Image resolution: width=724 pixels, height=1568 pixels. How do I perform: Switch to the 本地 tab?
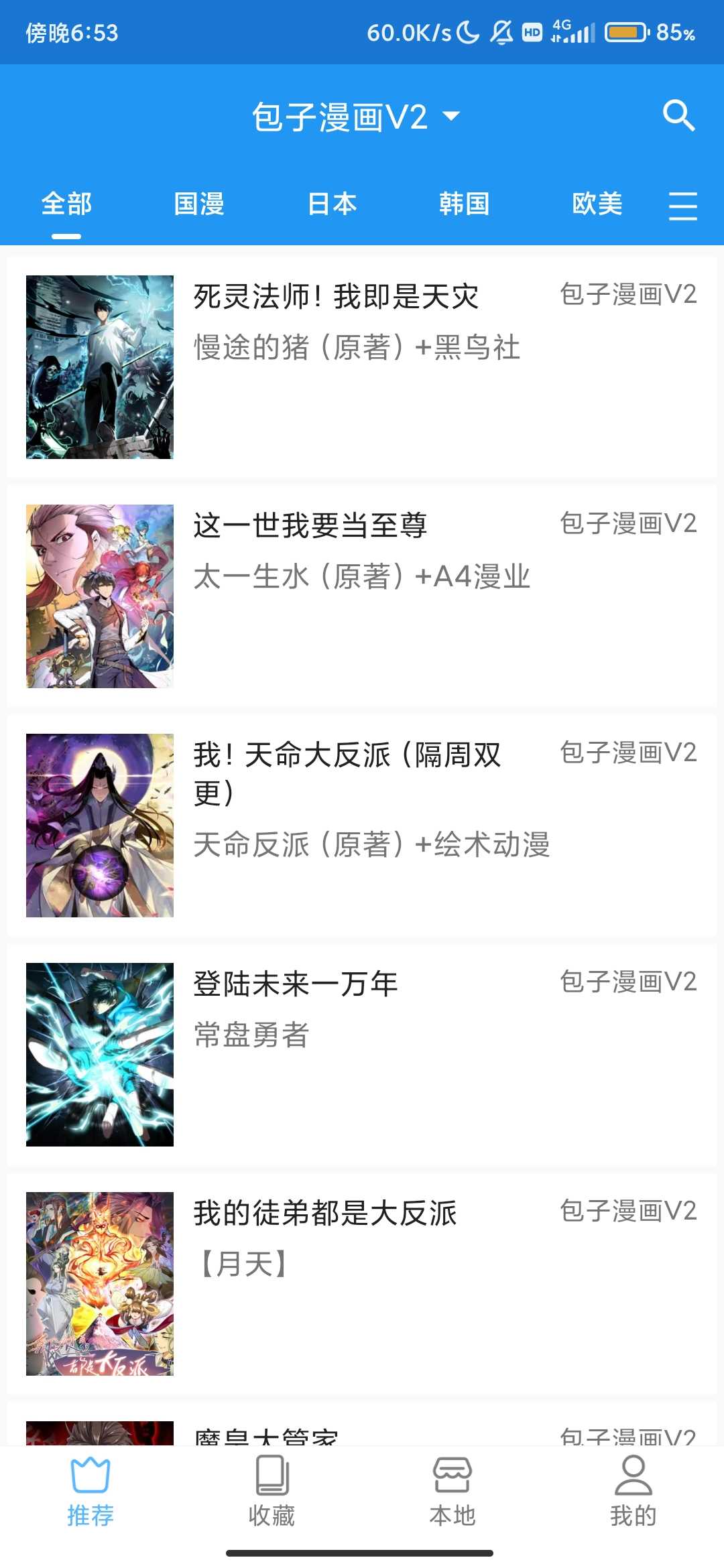tap(452, 1492)
